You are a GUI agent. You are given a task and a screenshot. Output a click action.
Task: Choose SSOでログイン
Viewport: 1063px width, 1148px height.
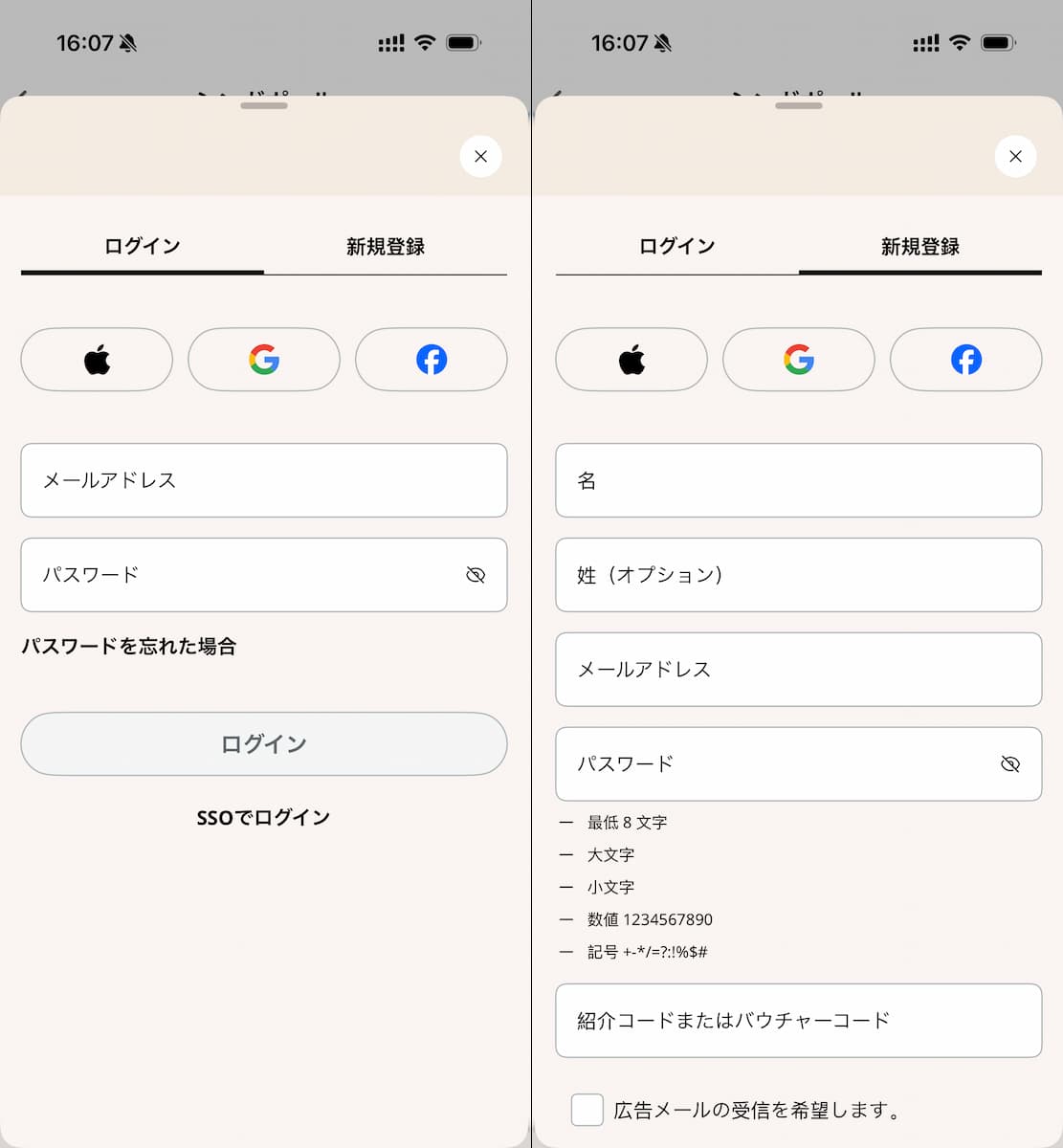pyautogui.click(x=263, y=817)
